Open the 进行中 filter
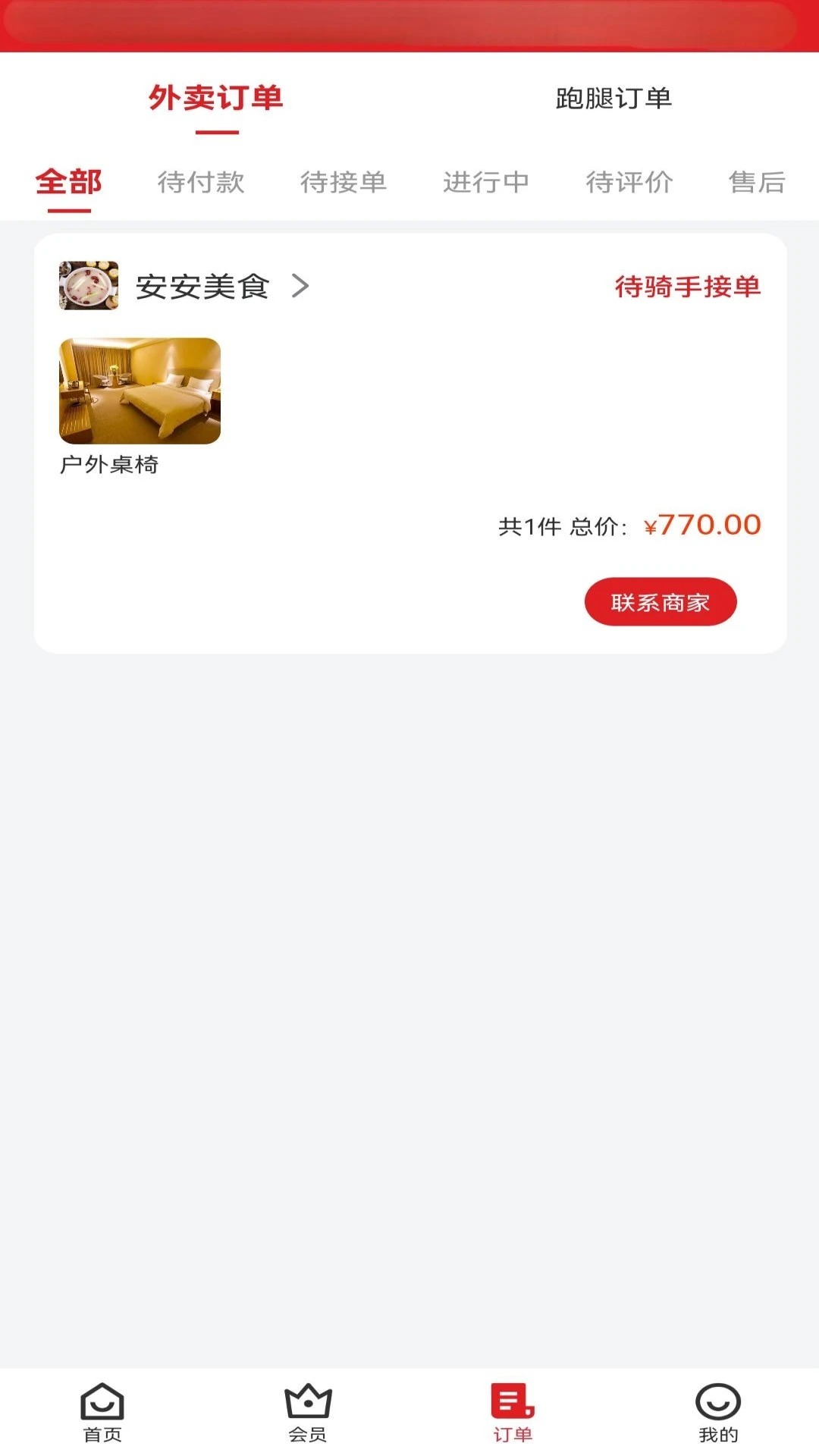The width and height of the screenshot is (819, 1456). click(487, 182)
